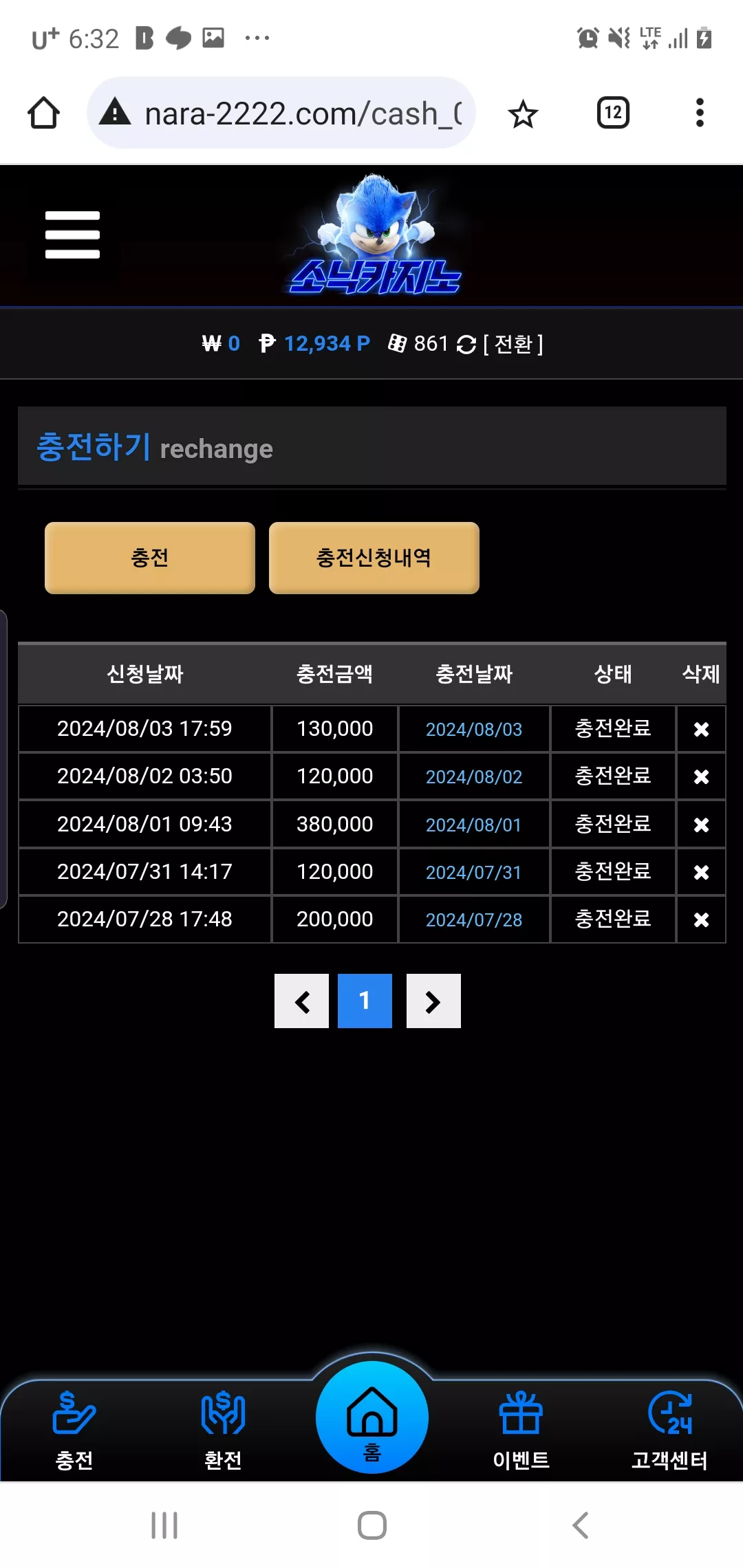Viewport: 743px width, 1568px height.
Task: Delete the 2024/08/01 09:43 recharge record
Action: pos(701,825)
